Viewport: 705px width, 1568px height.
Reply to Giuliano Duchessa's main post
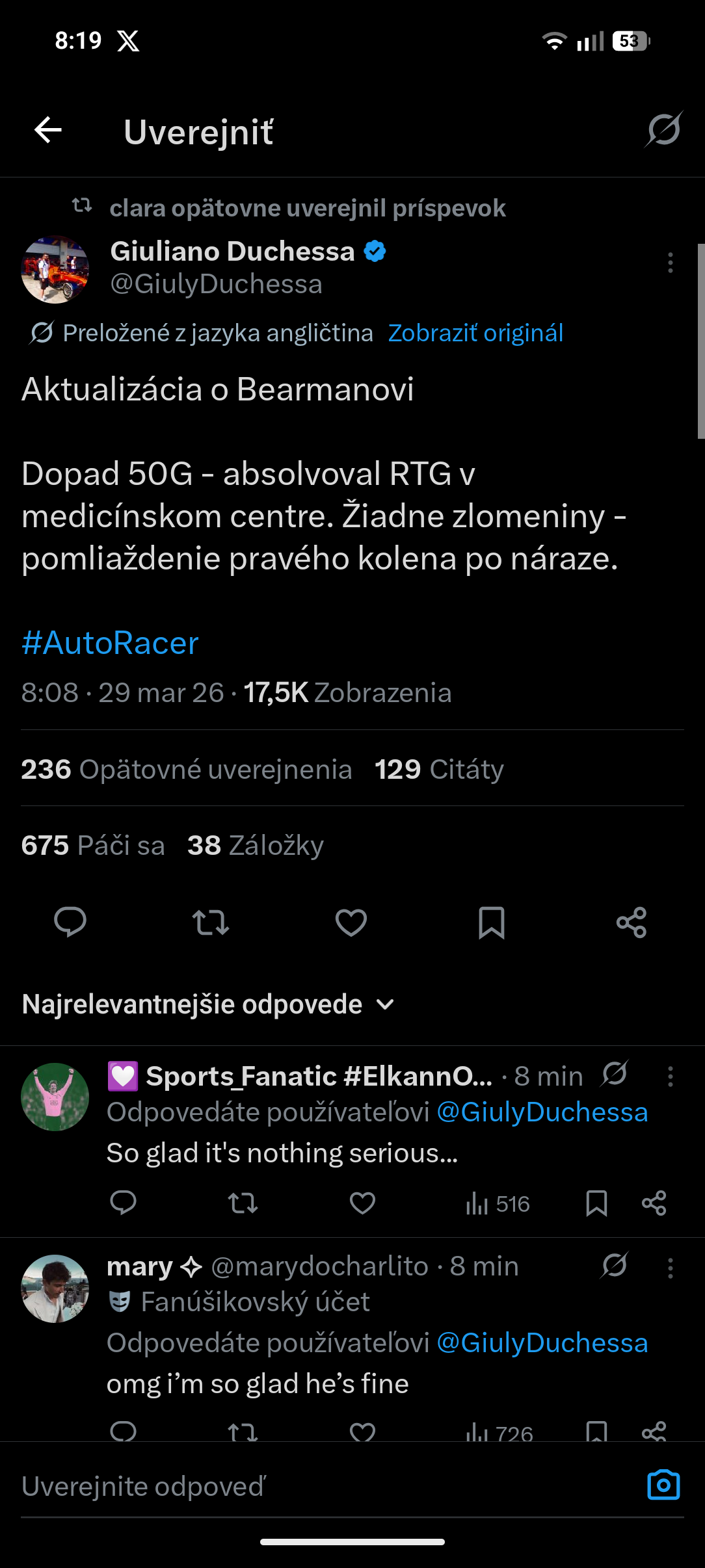[70, 922]
